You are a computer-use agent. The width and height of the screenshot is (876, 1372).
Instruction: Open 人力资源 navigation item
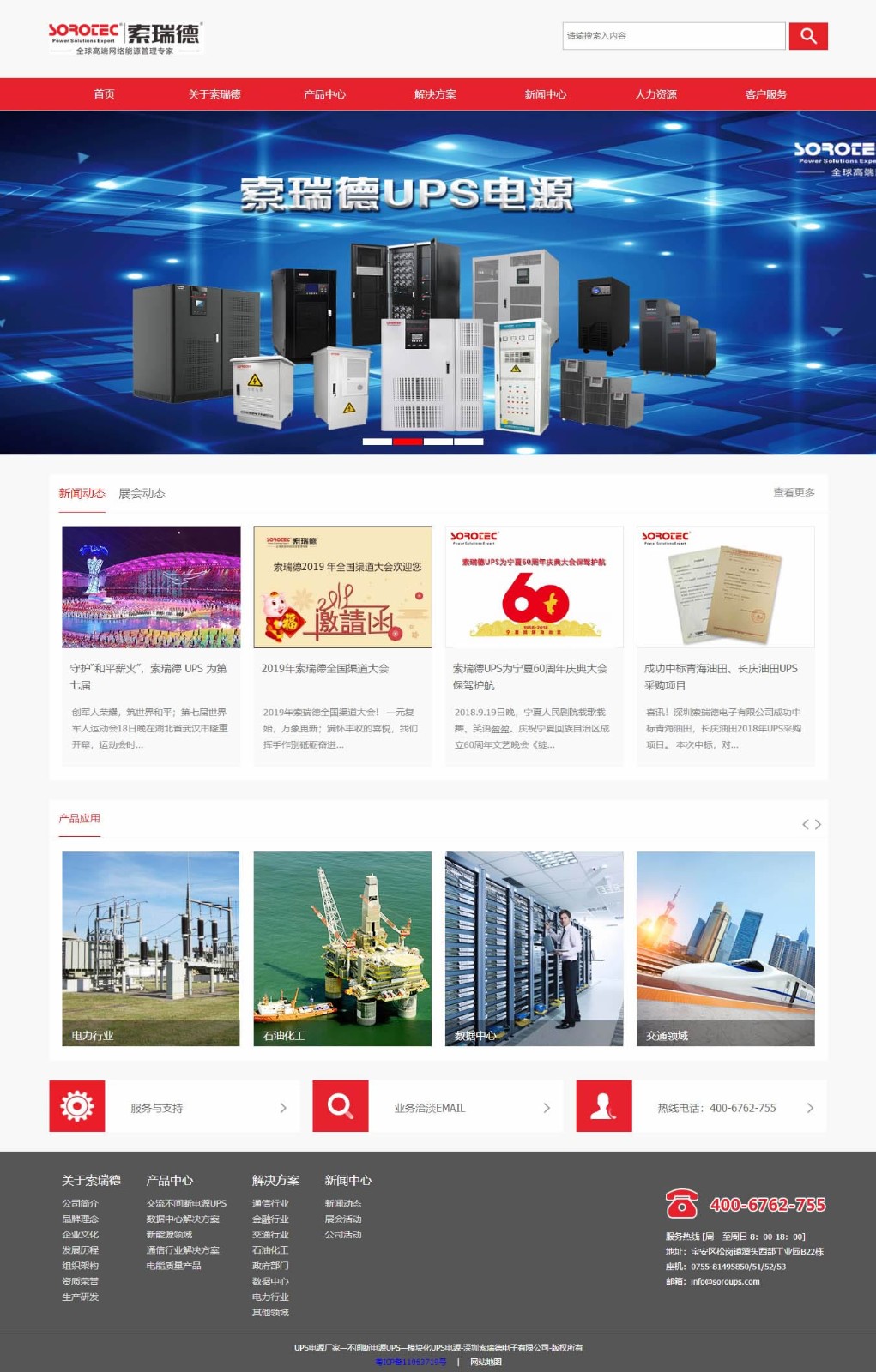[655, 94]
